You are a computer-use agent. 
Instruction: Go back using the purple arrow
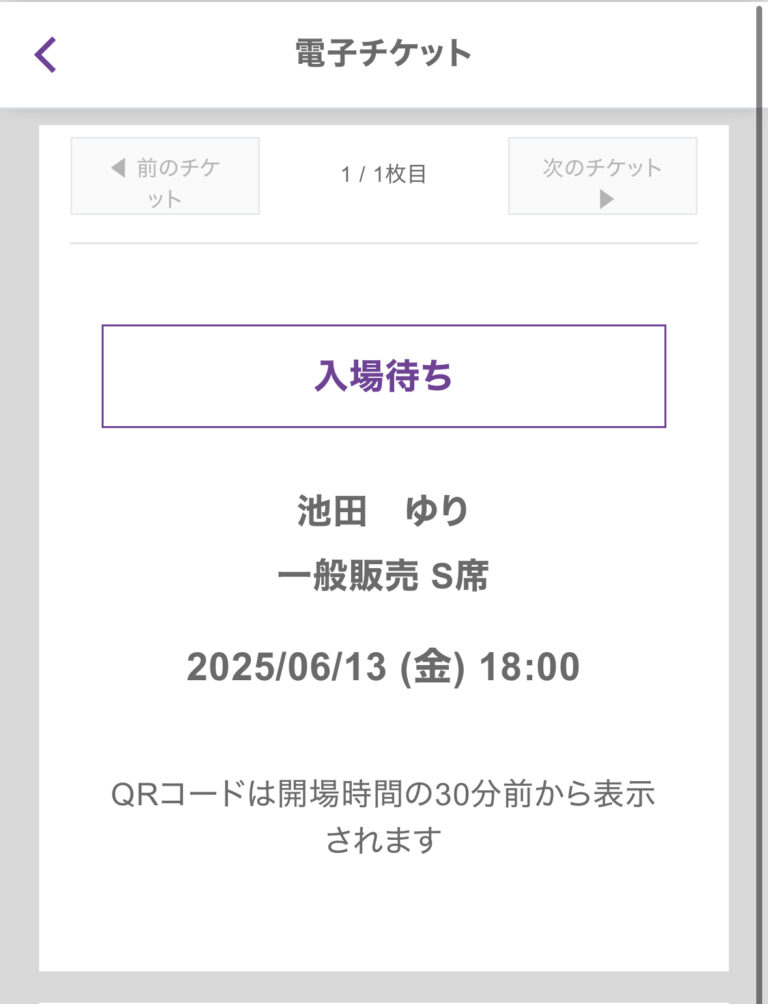pos(45,54)
